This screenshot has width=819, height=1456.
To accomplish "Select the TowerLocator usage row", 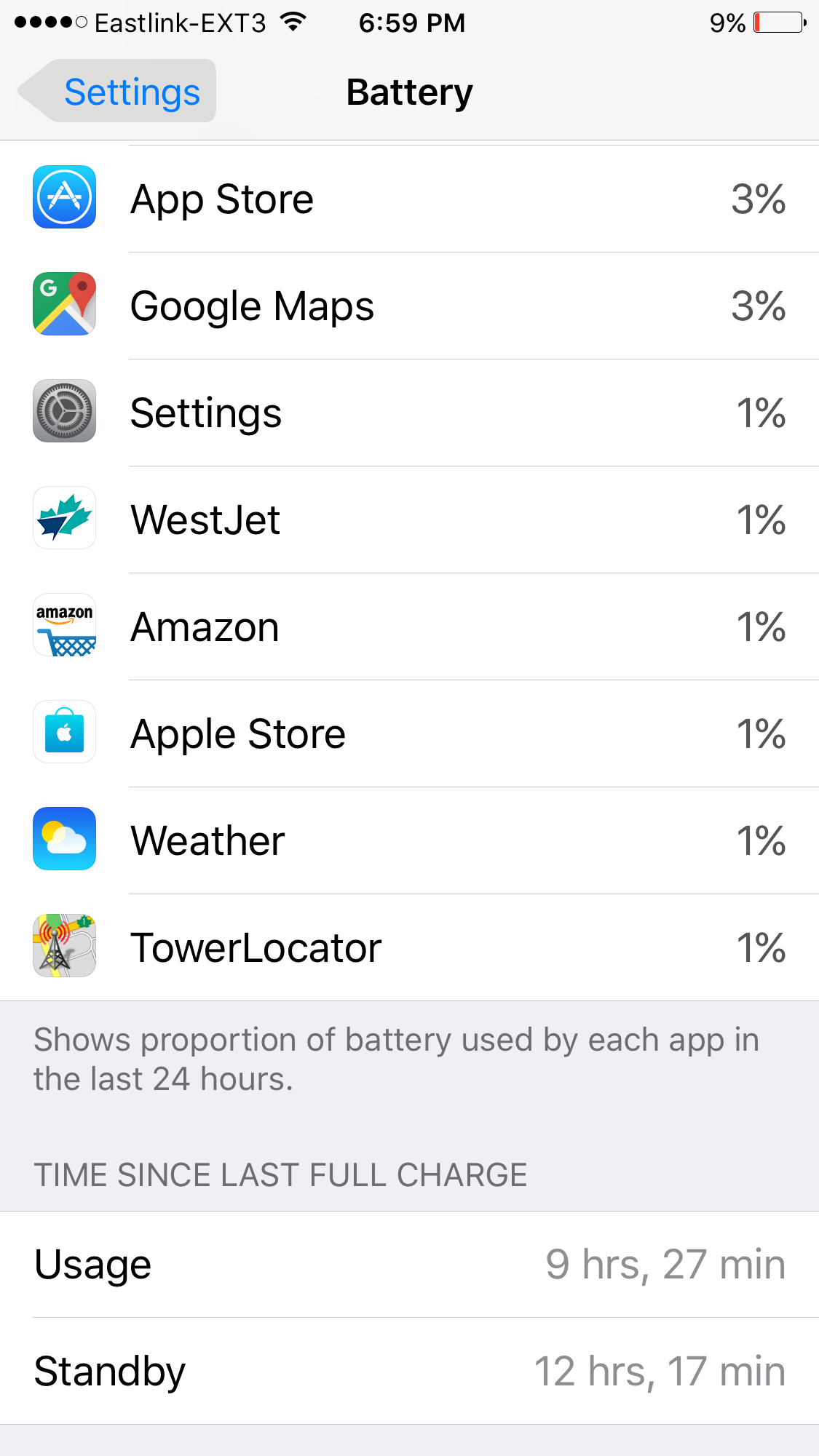I will (x=409, y=947).
